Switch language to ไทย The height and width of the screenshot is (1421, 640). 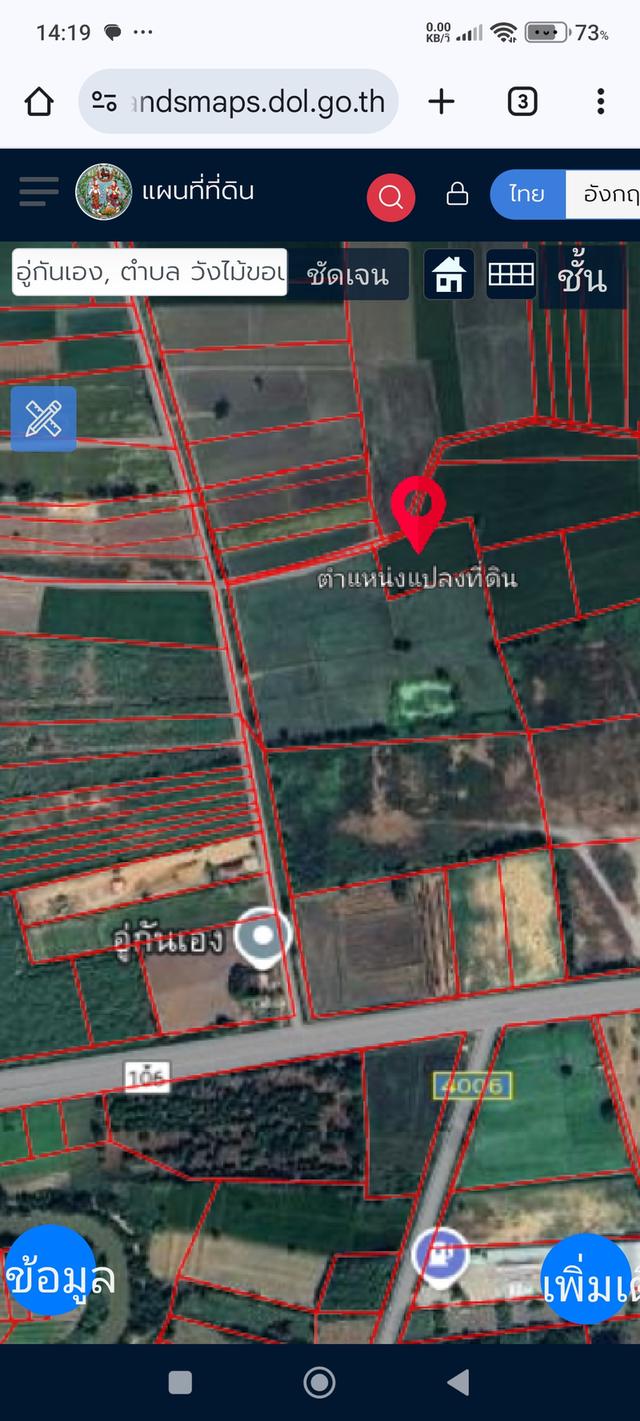(x=527, y=194)
